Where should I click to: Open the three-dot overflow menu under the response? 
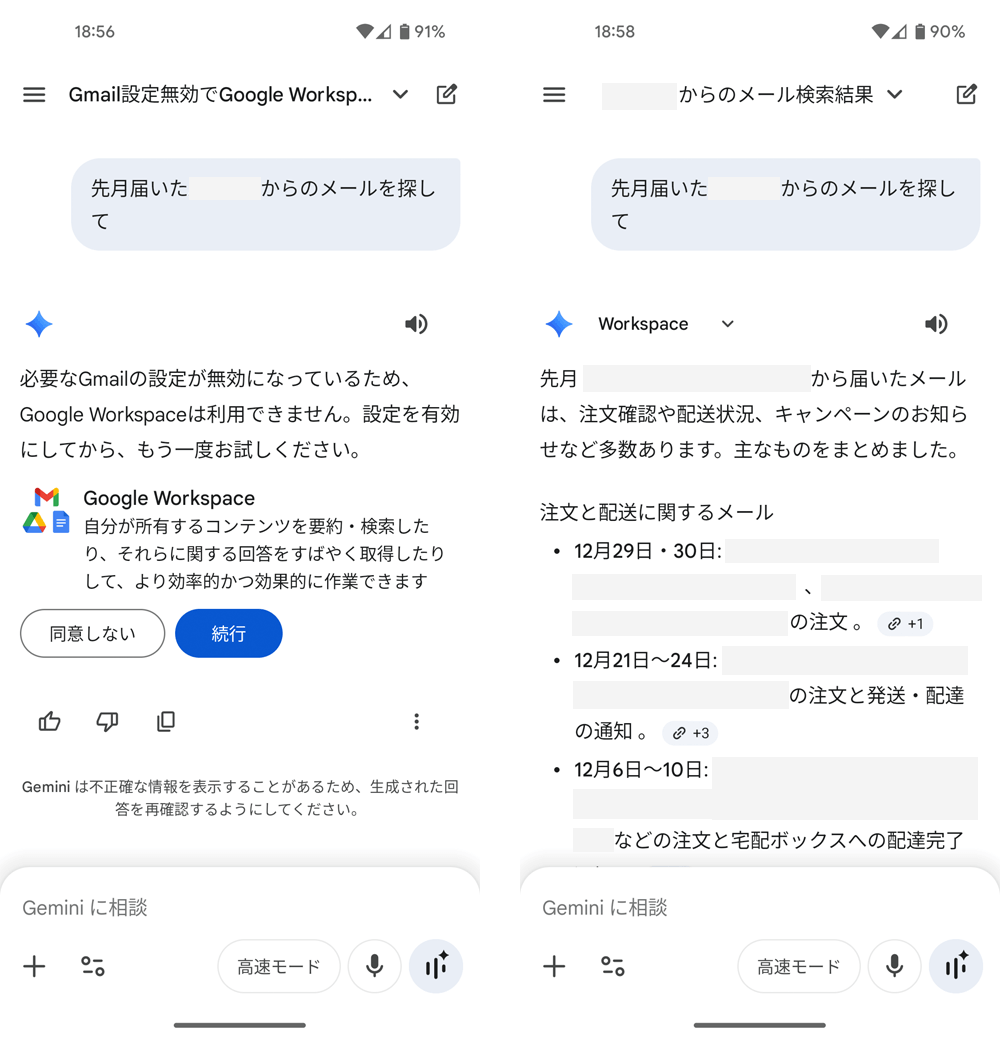[x=416, y=721]
